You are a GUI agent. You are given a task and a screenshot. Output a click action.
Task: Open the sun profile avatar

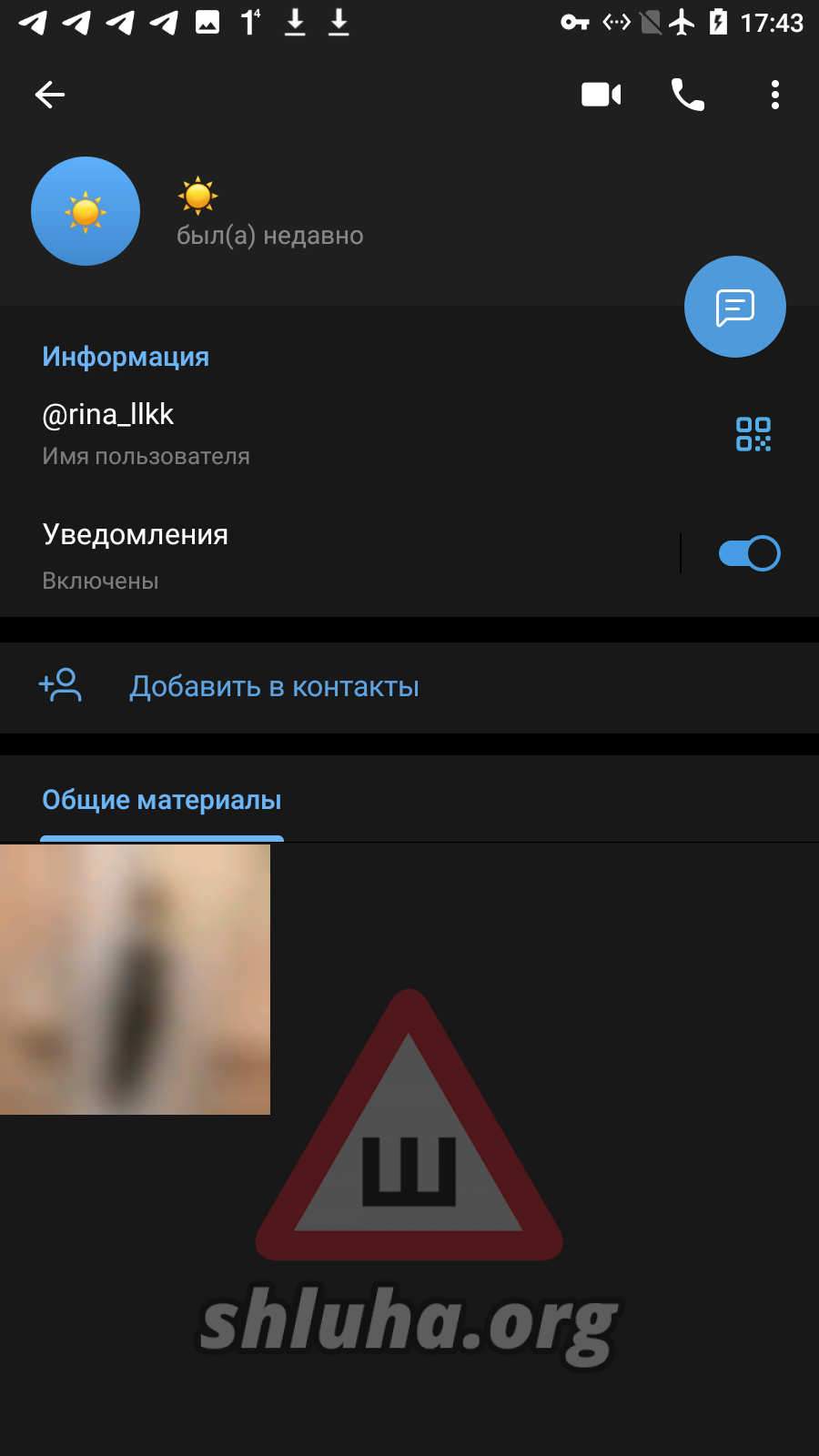86,211
